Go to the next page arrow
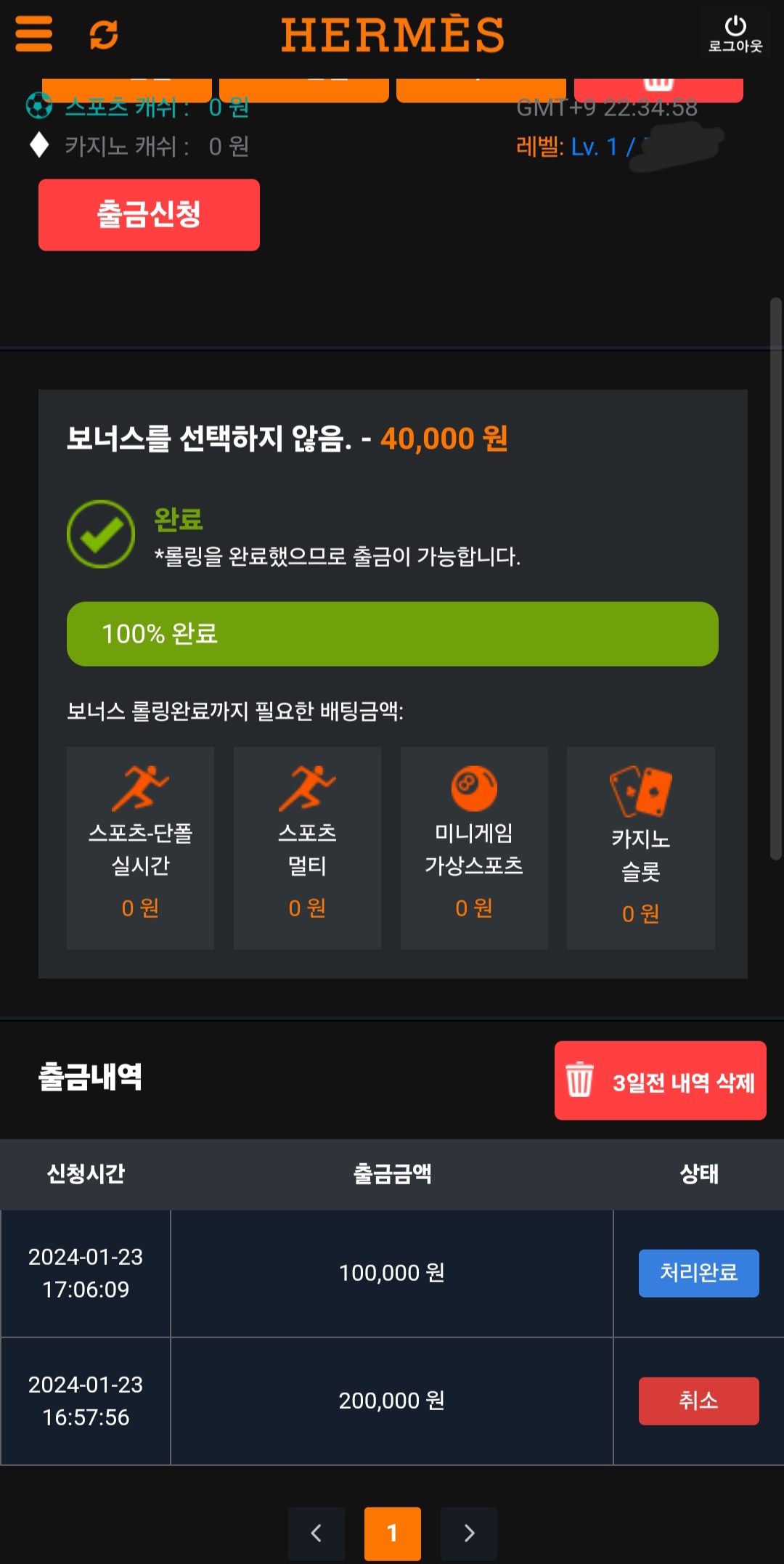 point(469,1533)
